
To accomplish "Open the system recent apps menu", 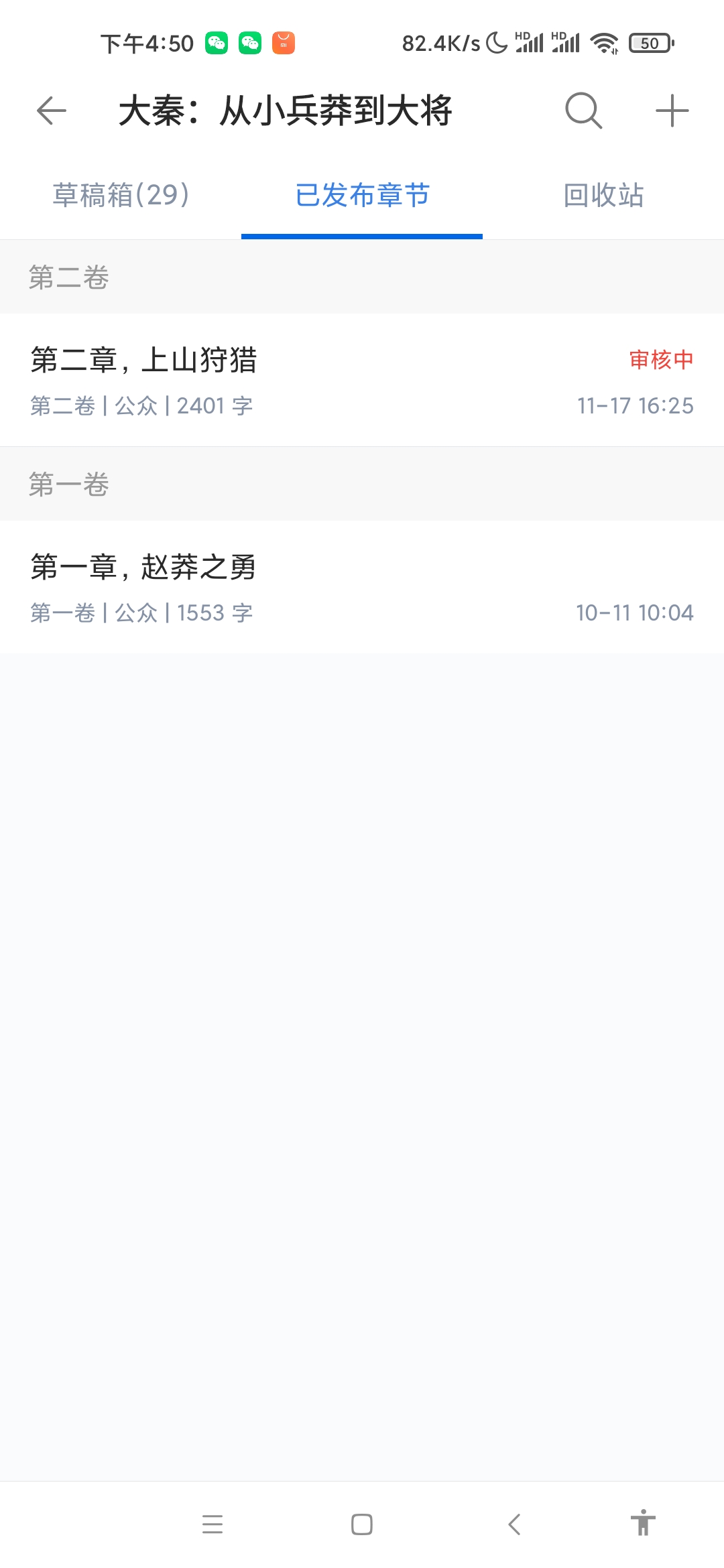I will tap(213, 1524).
